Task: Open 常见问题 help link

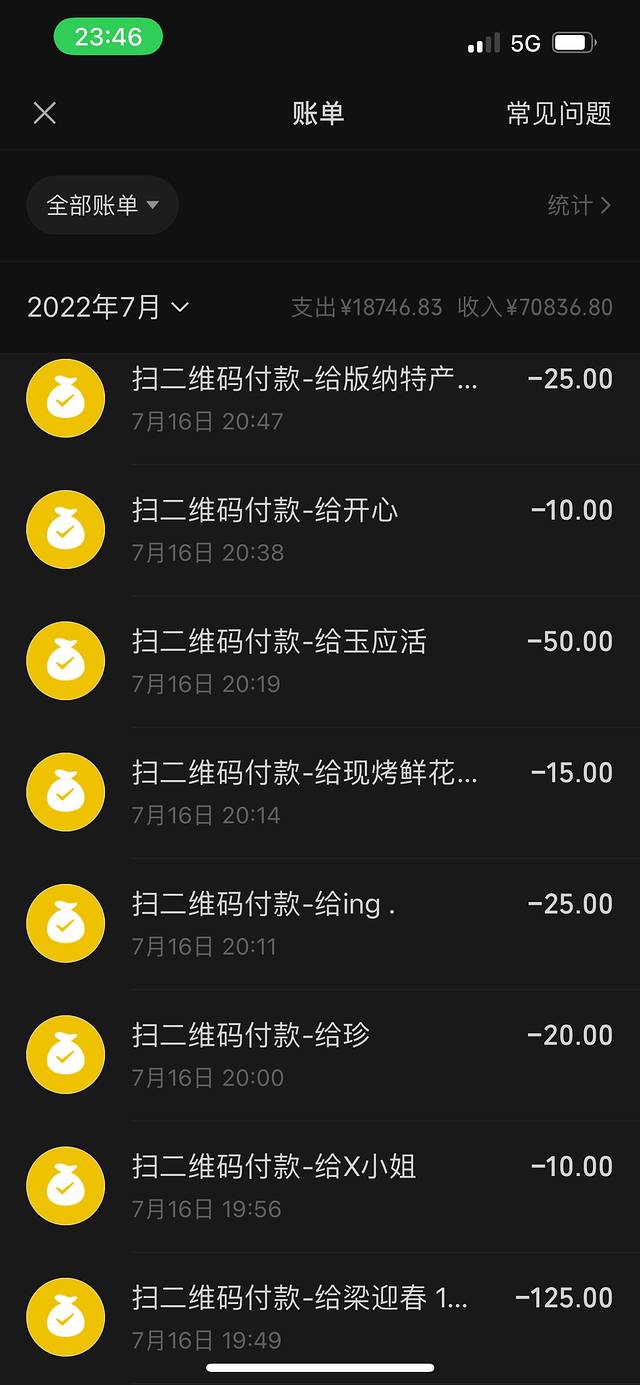Action: (558, 113)
